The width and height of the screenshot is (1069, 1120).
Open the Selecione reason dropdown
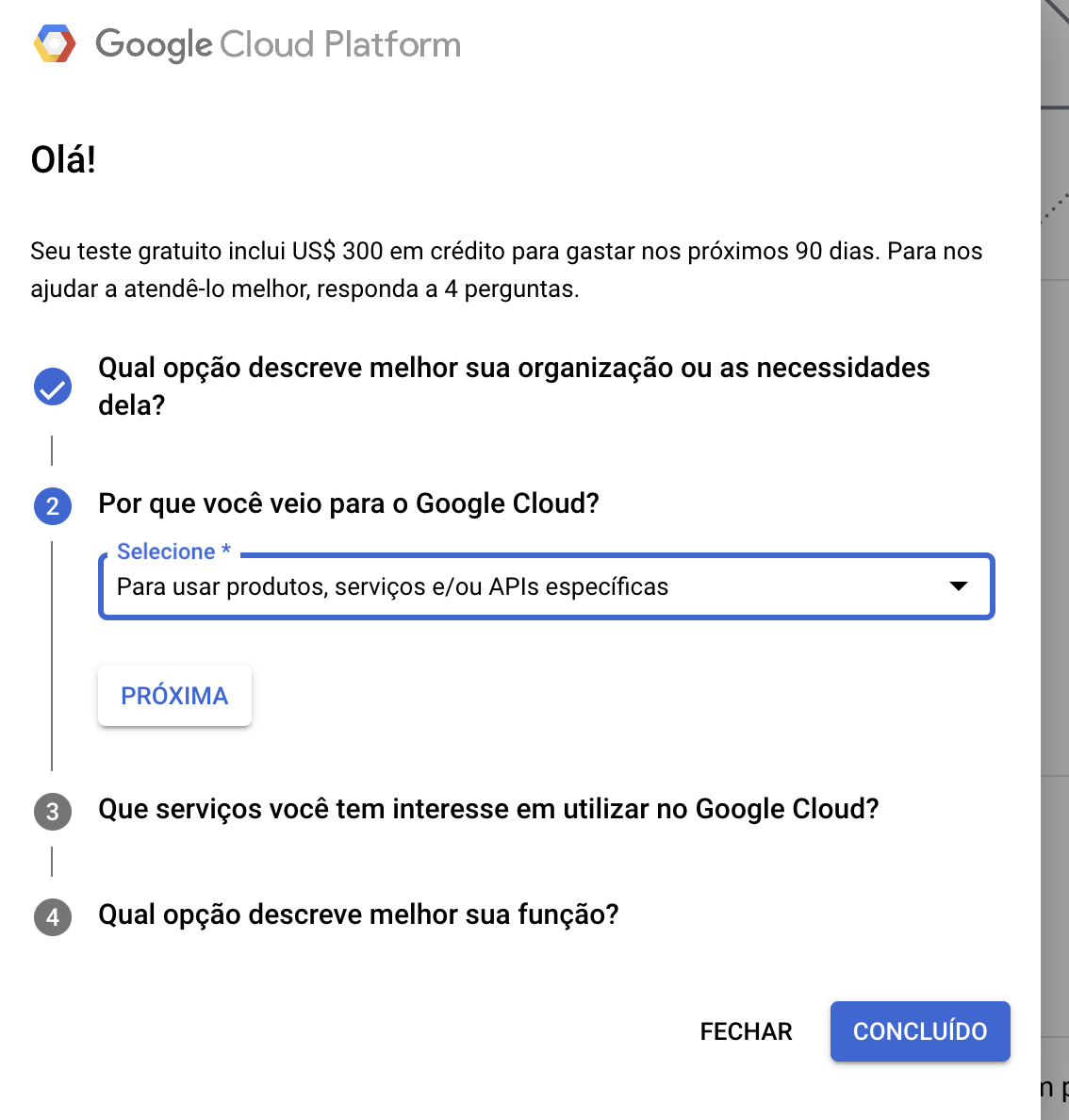pyautogui.click(x=546, y=586)
